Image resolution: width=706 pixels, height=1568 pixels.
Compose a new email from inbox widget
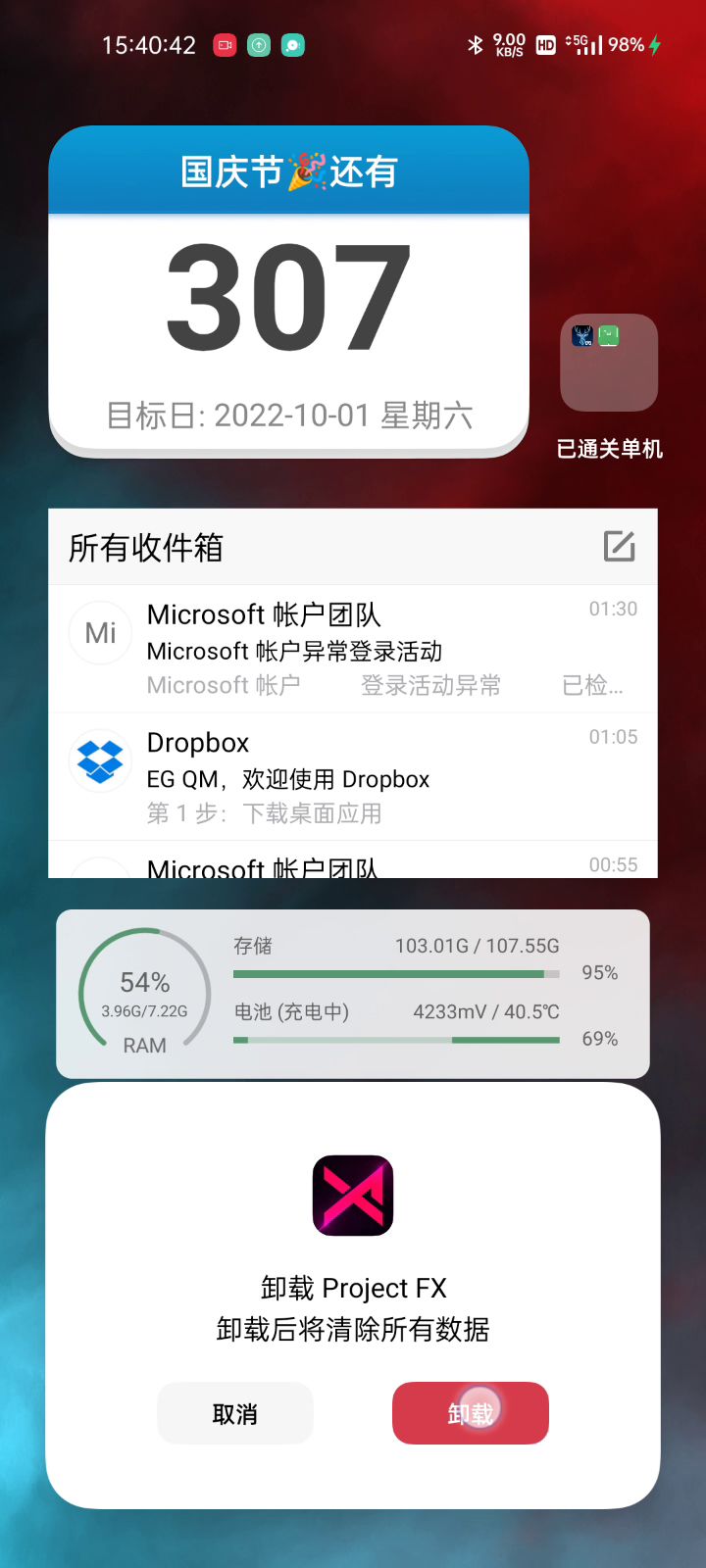click(619, 546)
